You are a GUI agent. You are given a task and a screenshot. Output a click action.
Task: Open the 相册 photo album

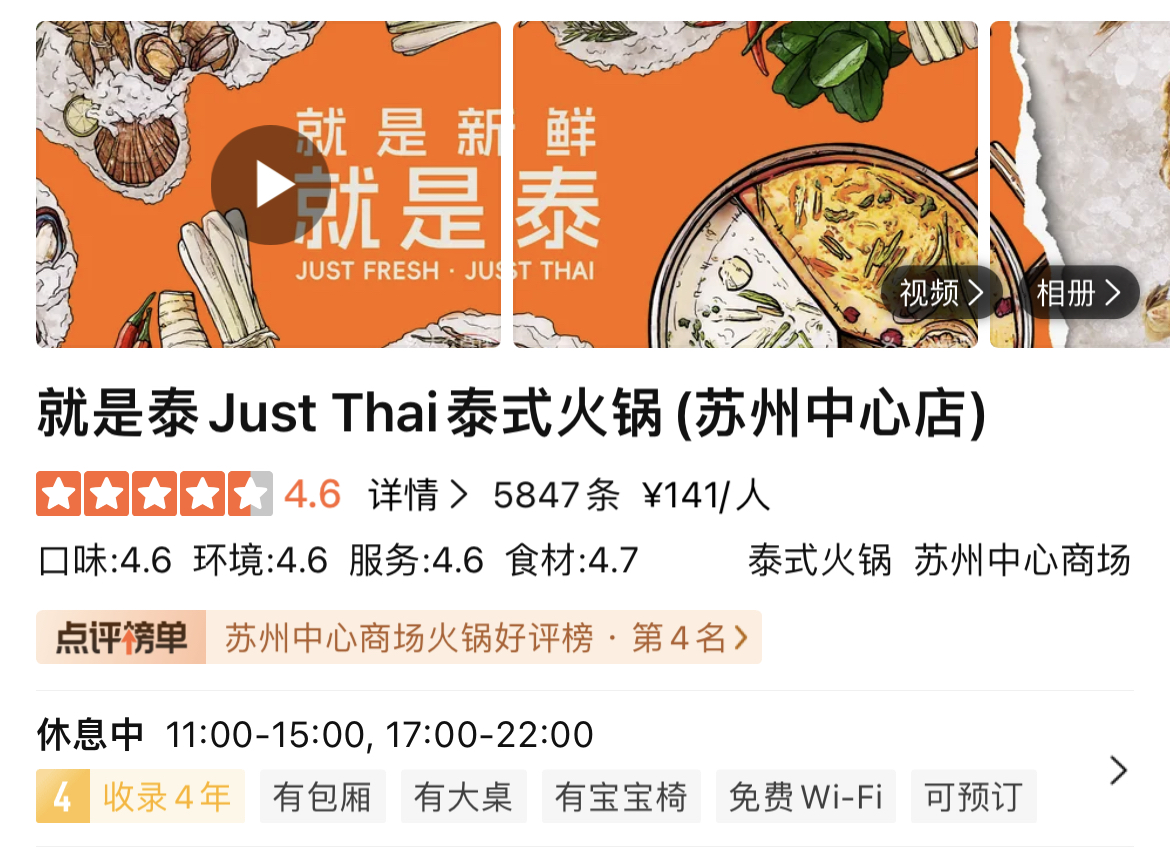1078,293
